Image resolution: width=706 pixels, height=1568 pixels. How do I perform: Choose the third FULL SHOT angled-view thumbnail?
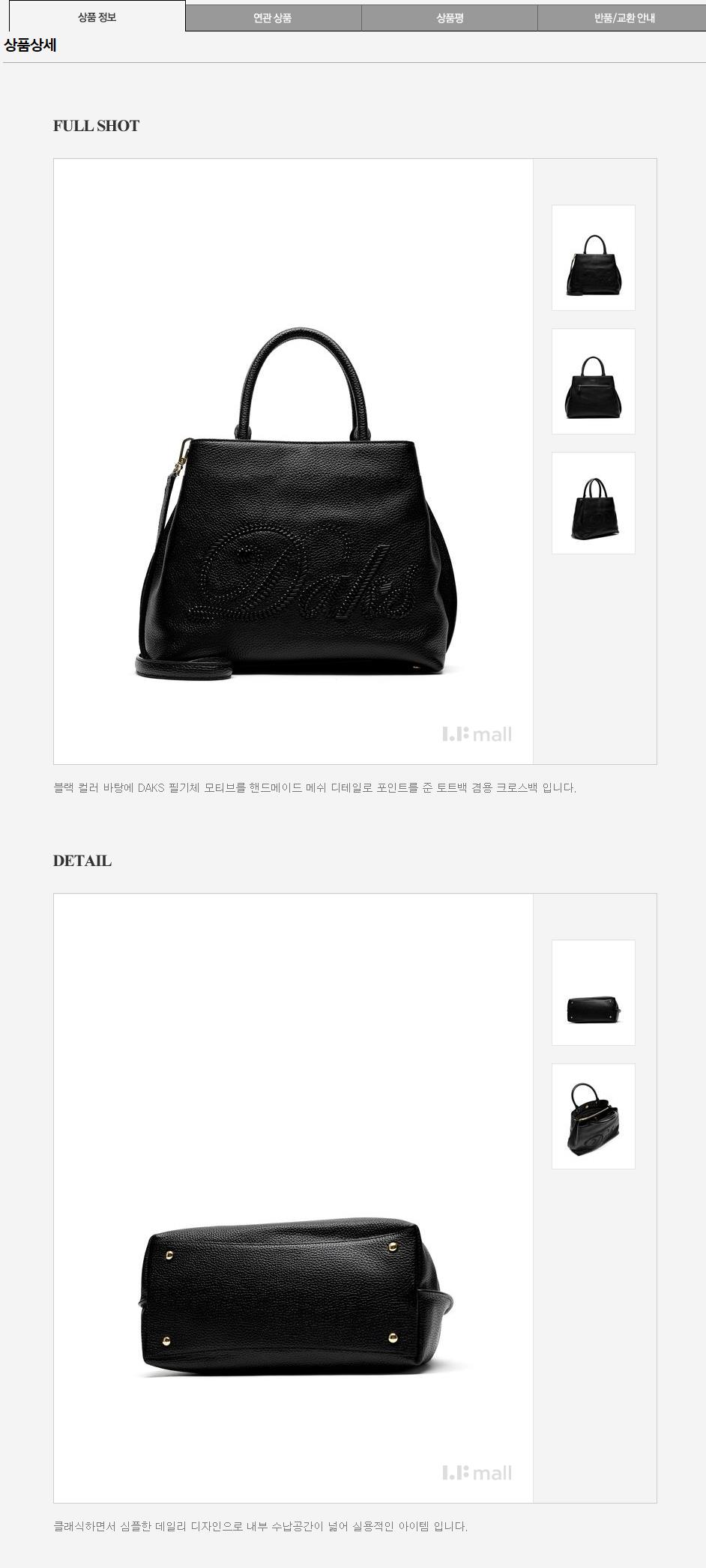tap(594, 503)
